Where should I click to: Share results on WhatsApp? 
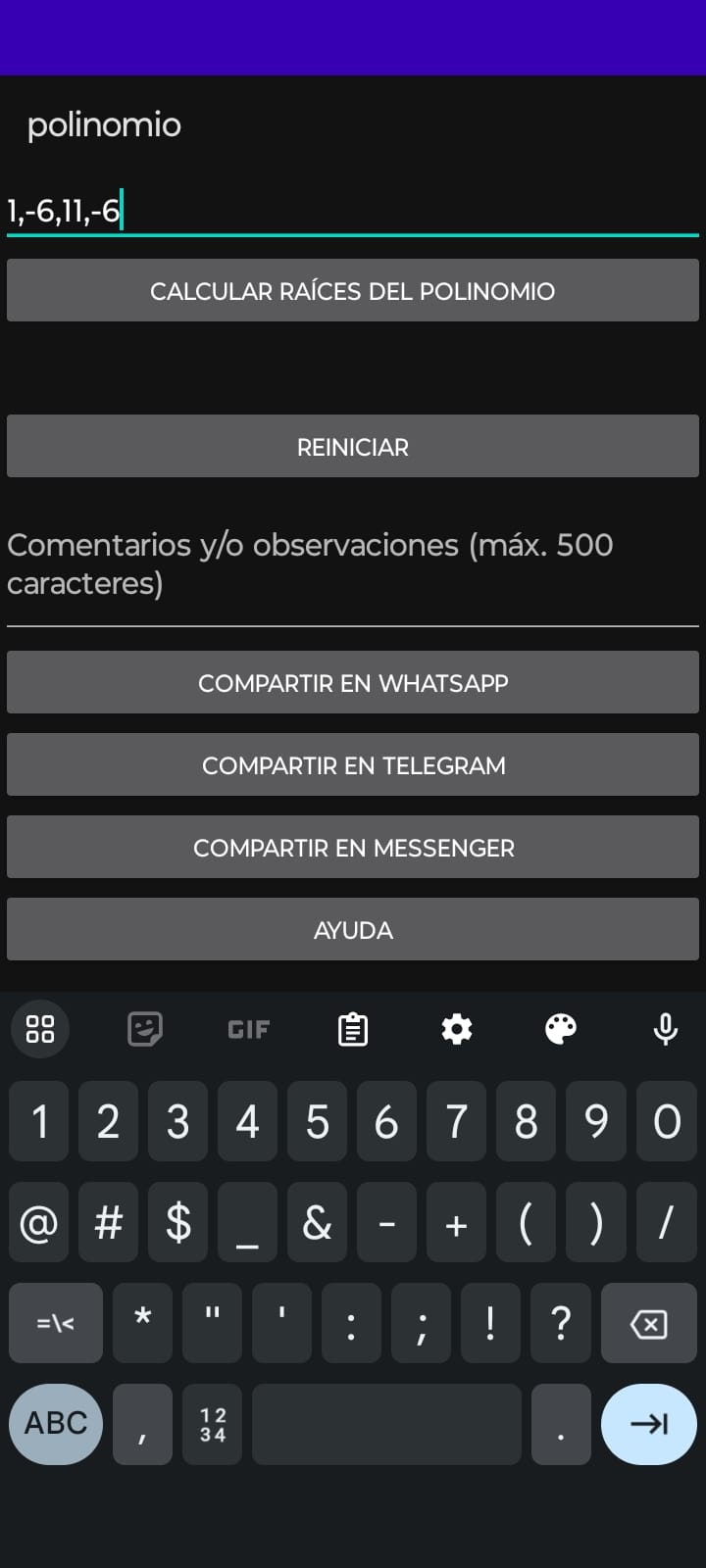click(x=353, y=683)
